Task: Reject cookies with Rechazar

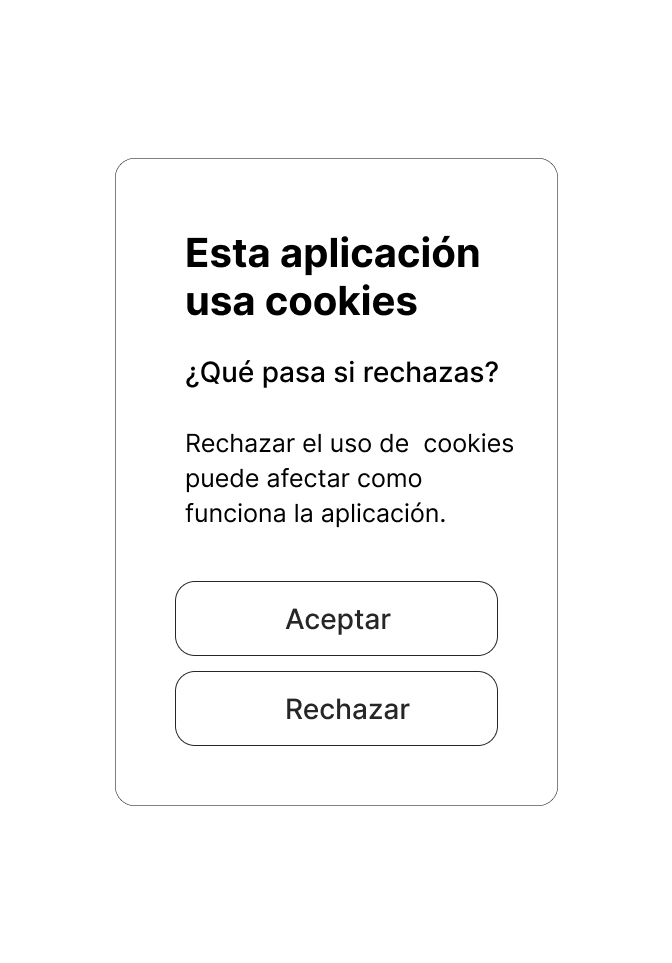Action: (x=336, y=709)
